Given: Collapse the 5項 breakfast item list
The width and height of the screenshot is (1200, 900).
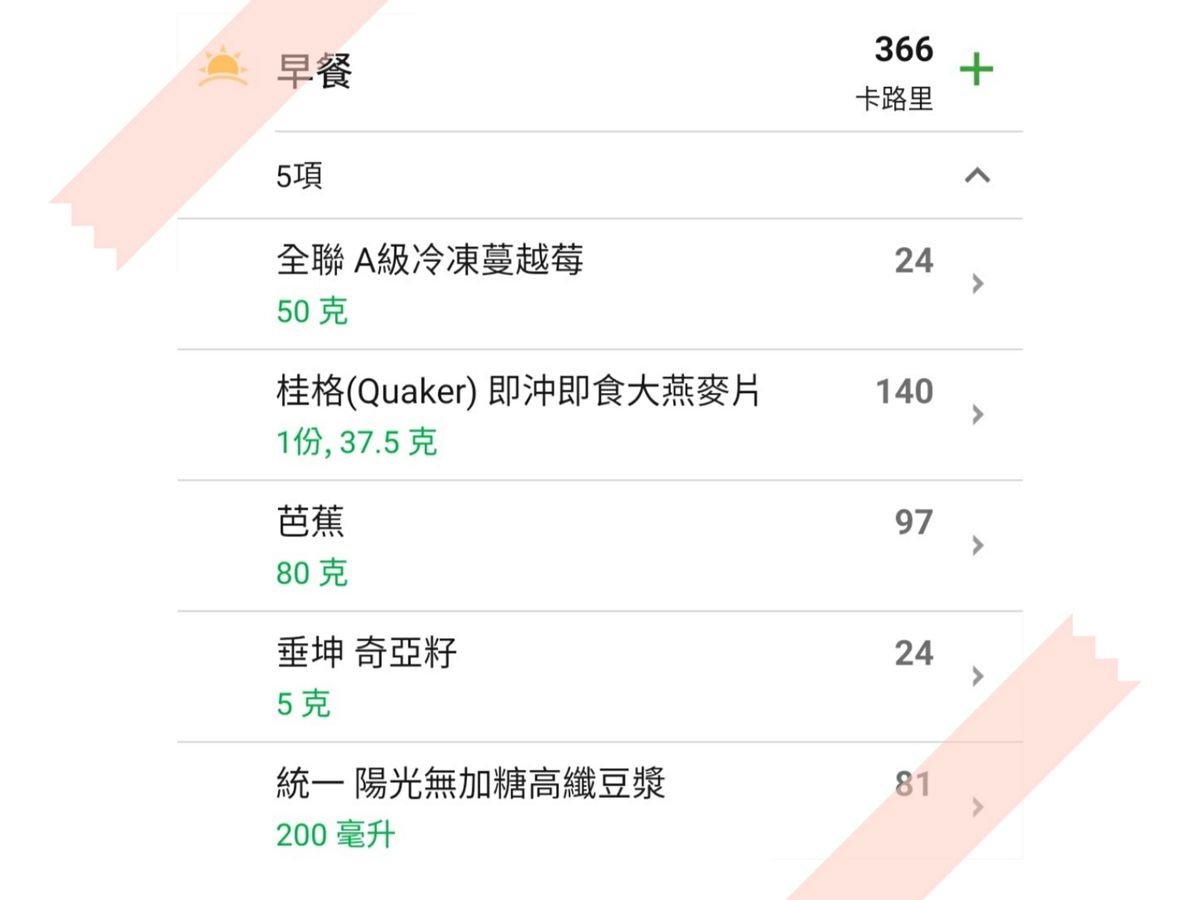Looking at the screenshot, I should [x=976, y=176].
